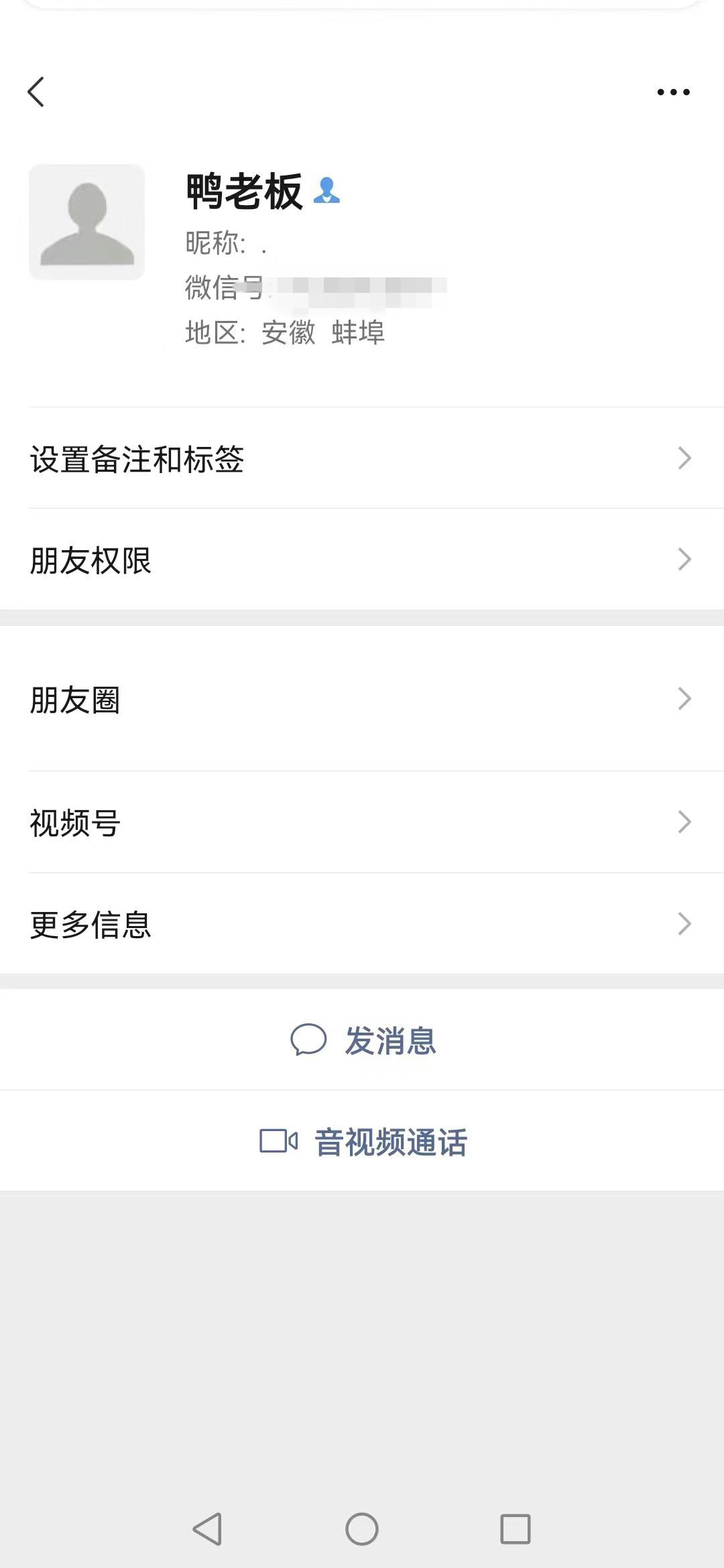The image size is (724, 1568).
Task: Tap 发消息 to send a message
Action: click(x=363, y=1041)
